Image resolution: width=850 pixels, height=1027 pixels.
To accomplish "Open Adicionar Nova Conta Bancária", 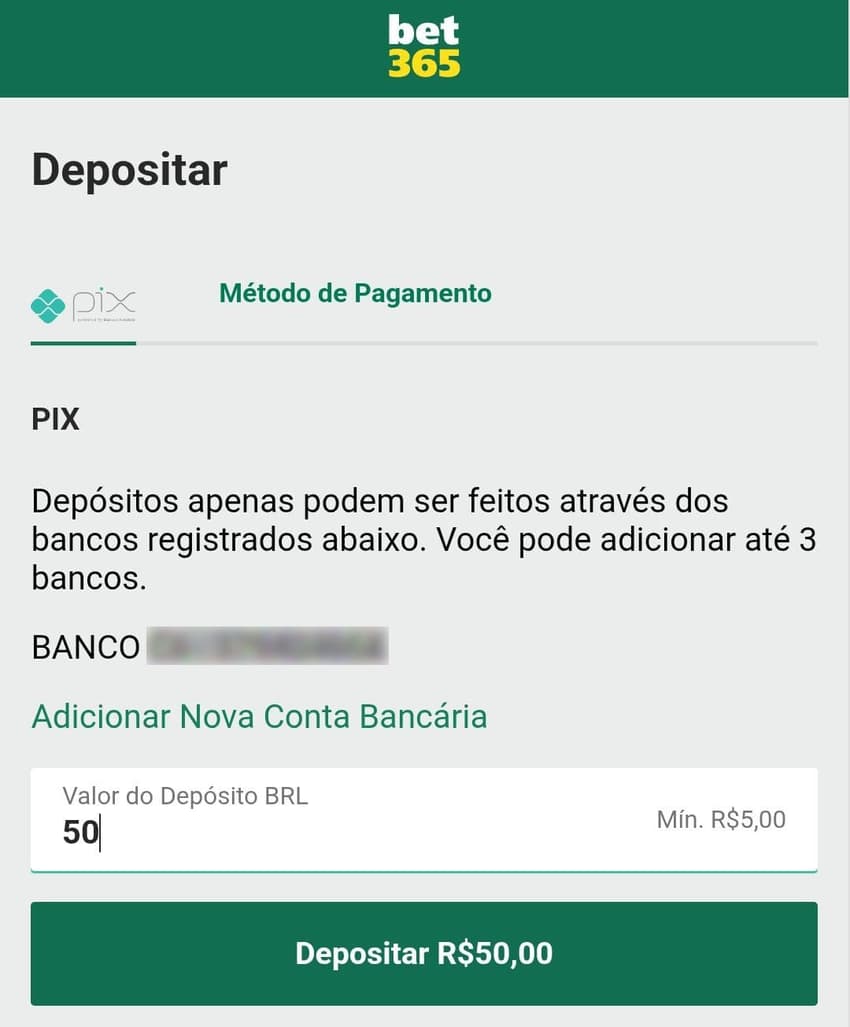I will click(x=260, y=716).
